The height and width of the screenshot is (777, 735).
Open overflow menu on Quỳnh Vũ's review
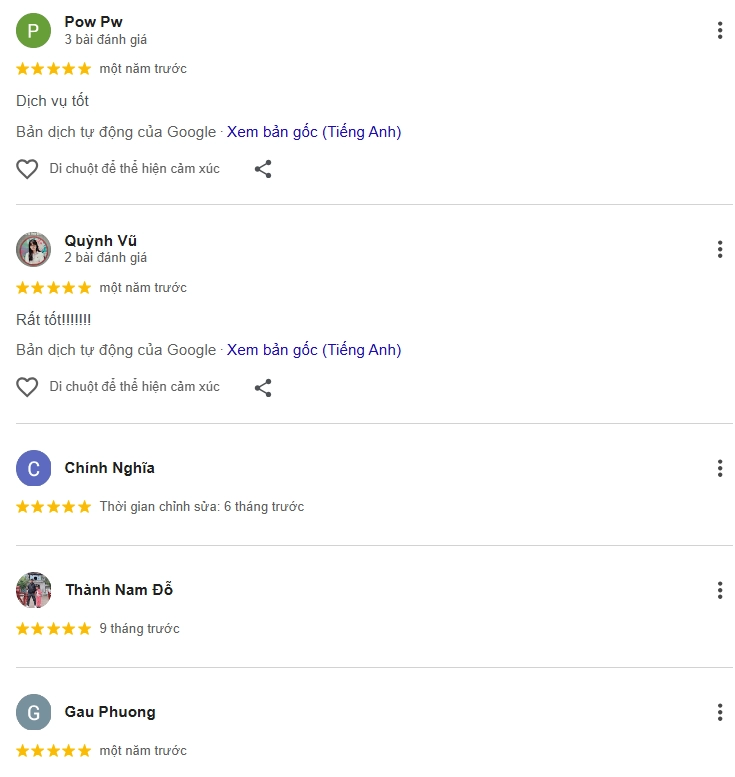pos(719,250)
